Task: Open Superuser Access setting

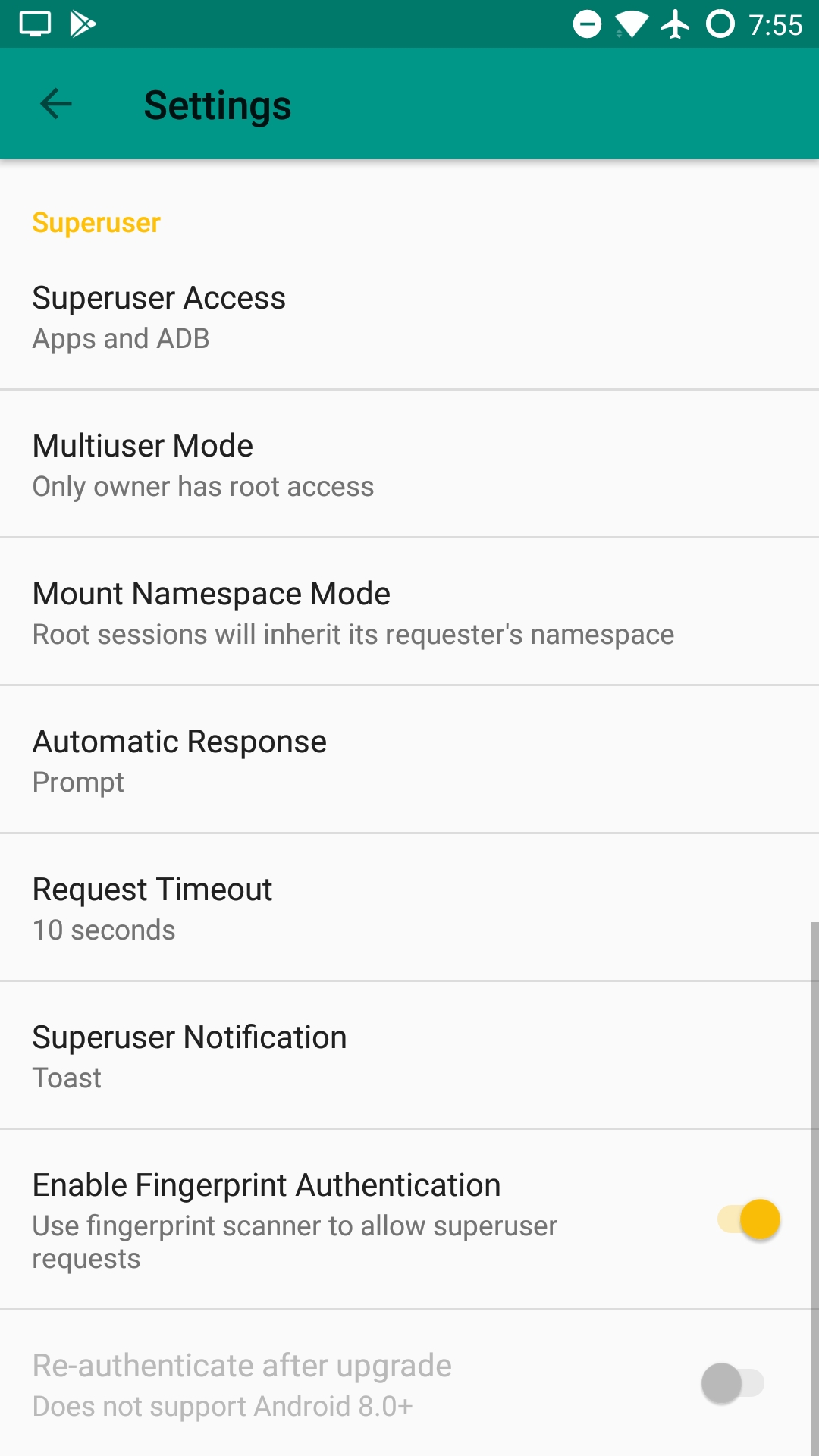Action: point(409,317)
